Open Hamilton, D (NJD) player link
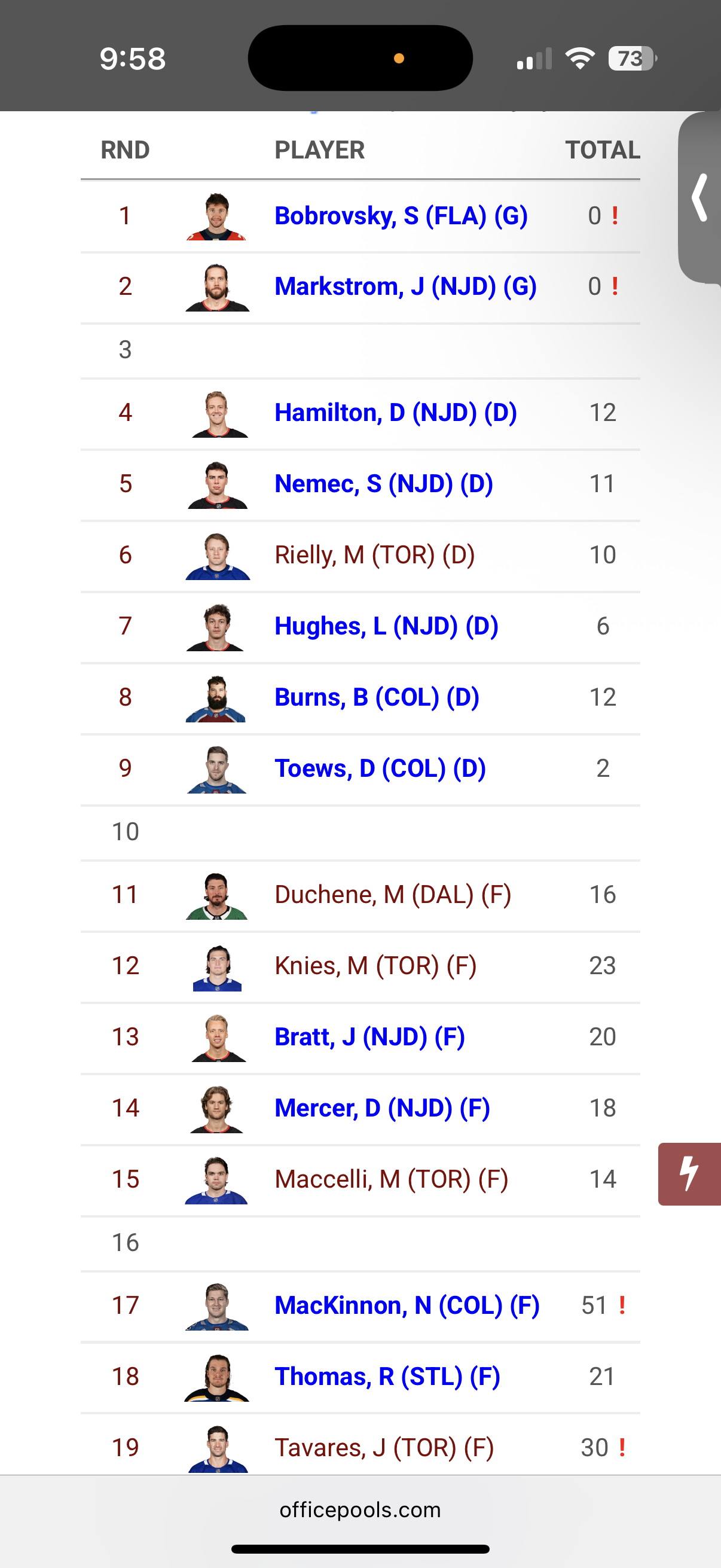The image size is (721, 1568). (x=396, y=413)
